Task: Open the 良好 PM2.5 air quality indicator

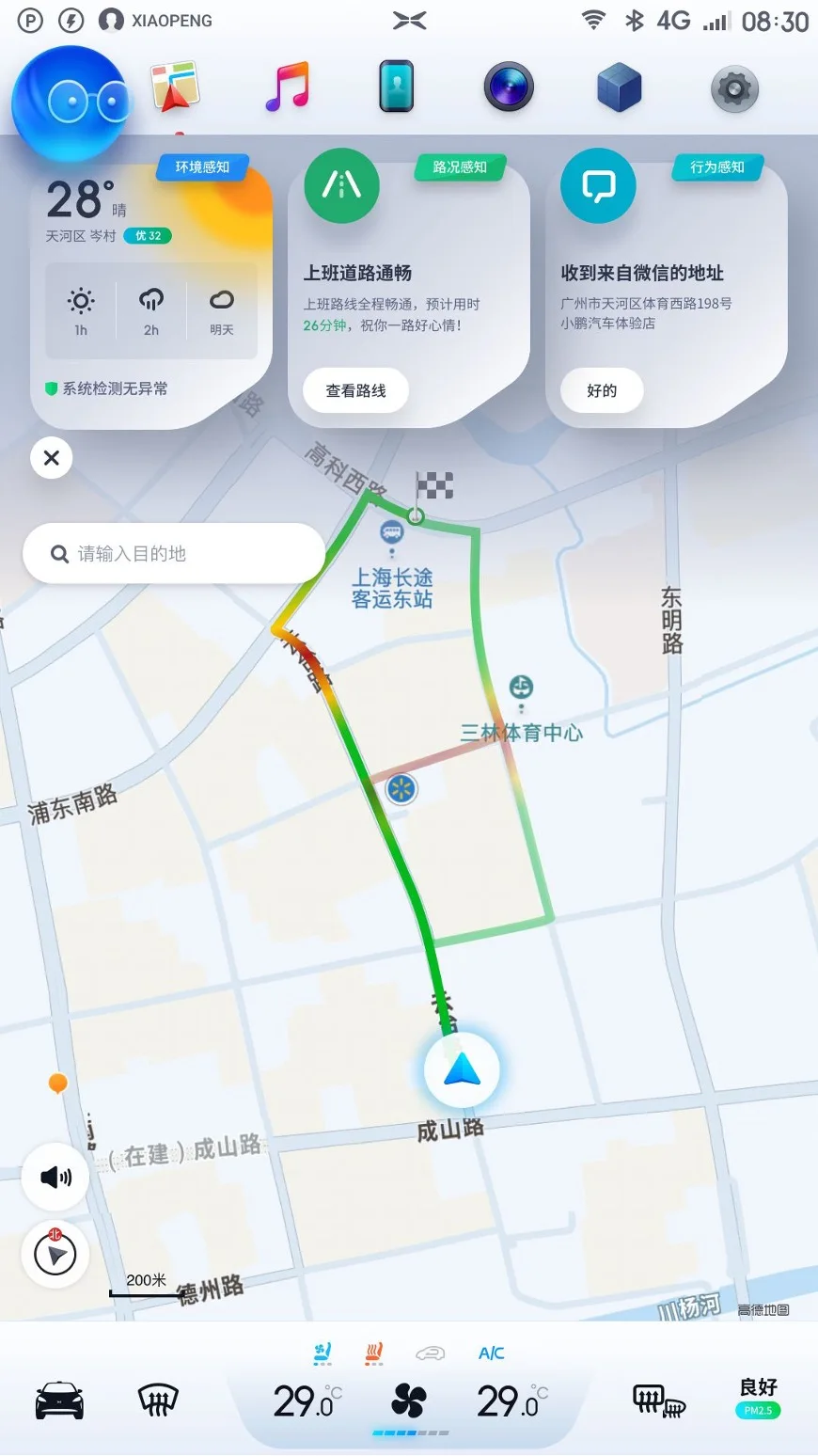Action: pyautogui.click(x=758, y=1398)
